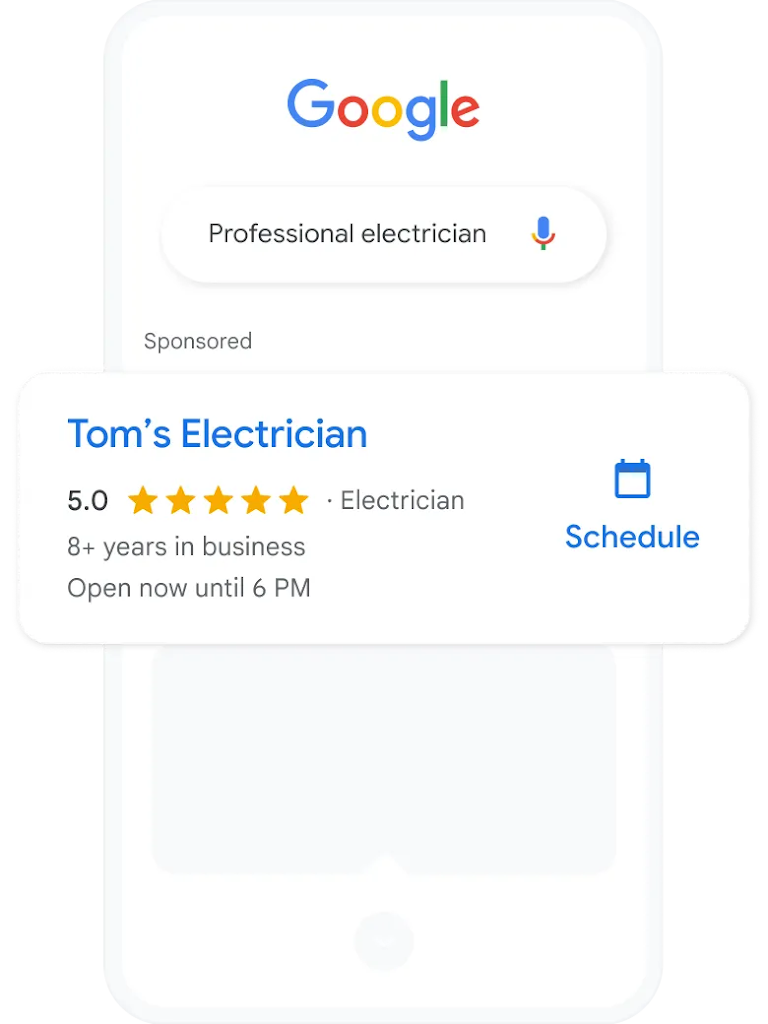768x1024 pixels.
Task: Tap the second star of the review rating
Action: (179, 499)
